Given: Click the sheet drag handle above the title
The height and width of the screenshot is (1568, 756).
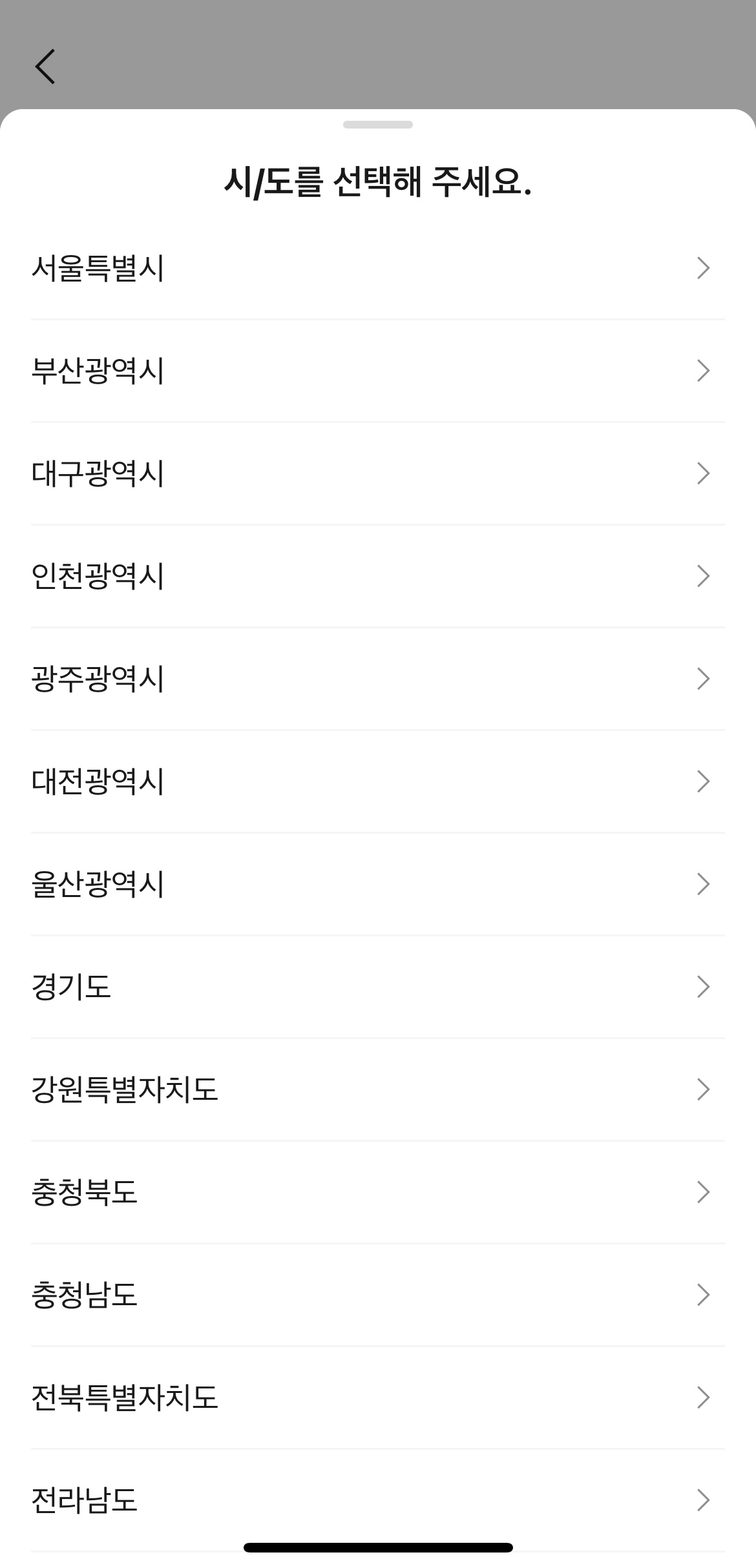Looking at the screenshot, I should (x=377, y=124).
